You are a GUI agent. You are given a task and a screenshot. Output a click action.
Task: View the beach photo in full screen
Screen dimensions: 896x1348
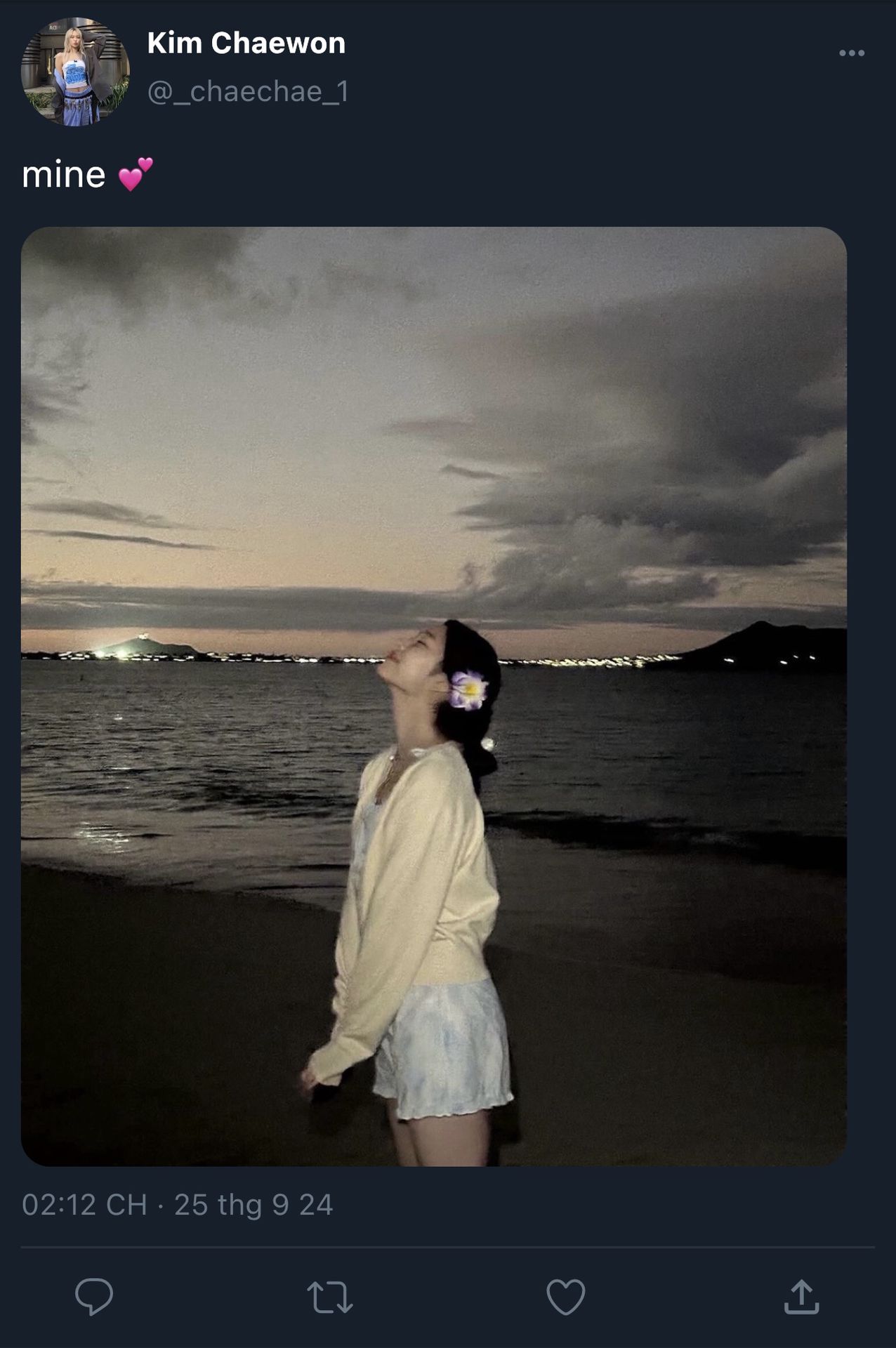pos(433,695)
